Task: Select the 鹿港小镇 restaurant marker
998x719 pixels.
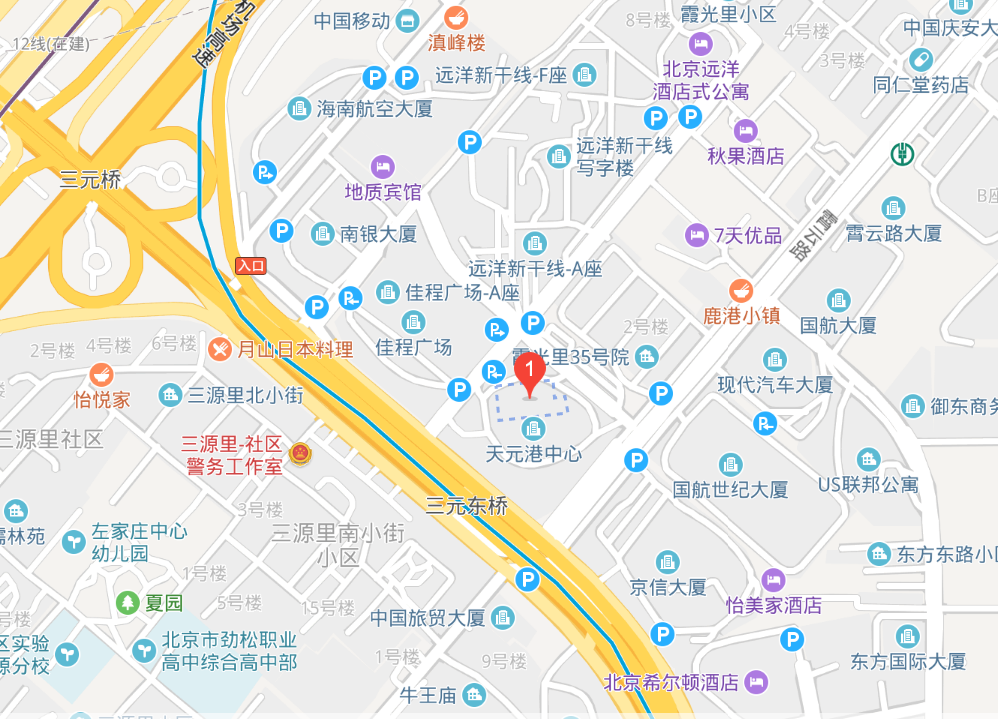Action: point(740,290)
